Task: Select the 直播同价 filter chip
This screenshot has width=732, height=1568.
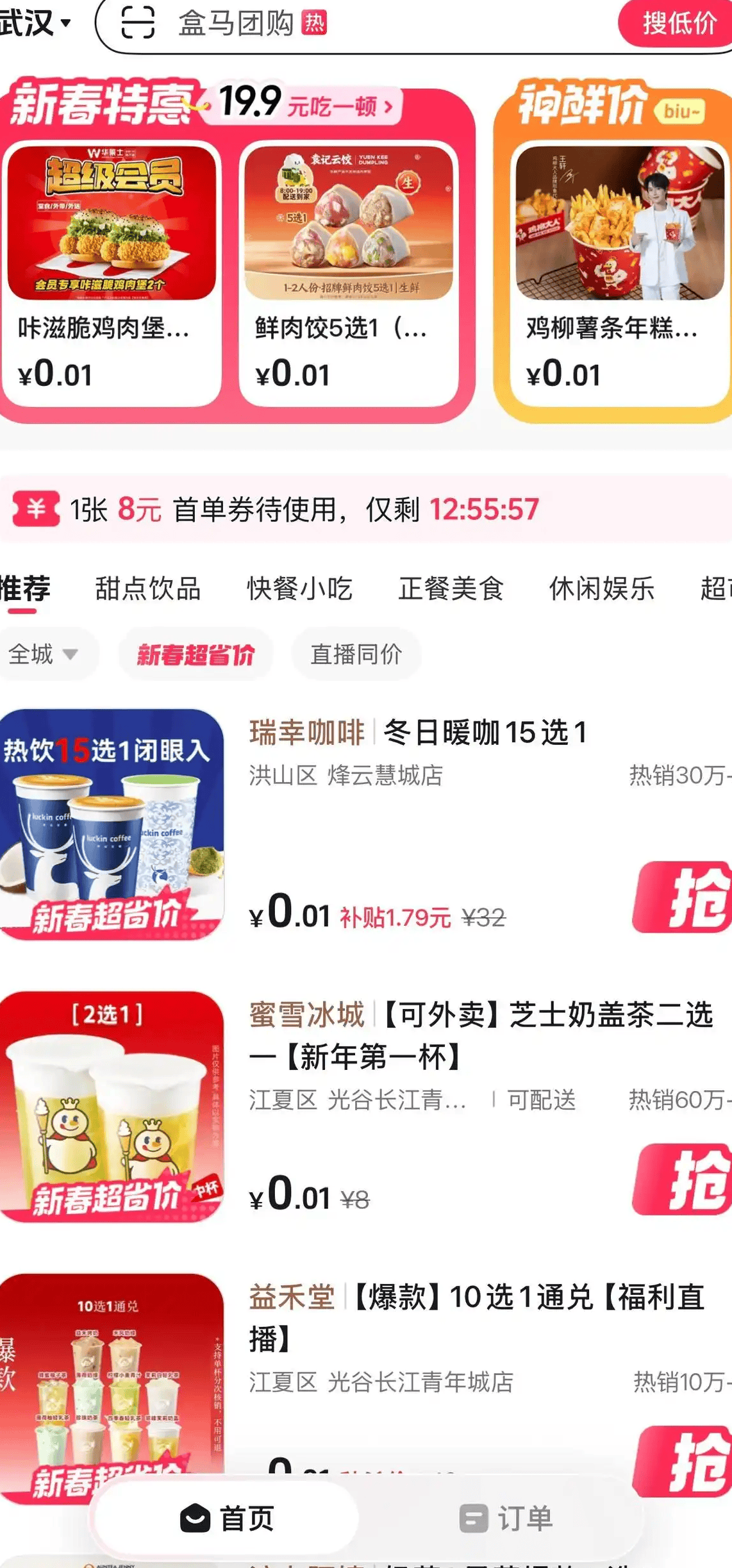Action: click(x=356, y=655)
